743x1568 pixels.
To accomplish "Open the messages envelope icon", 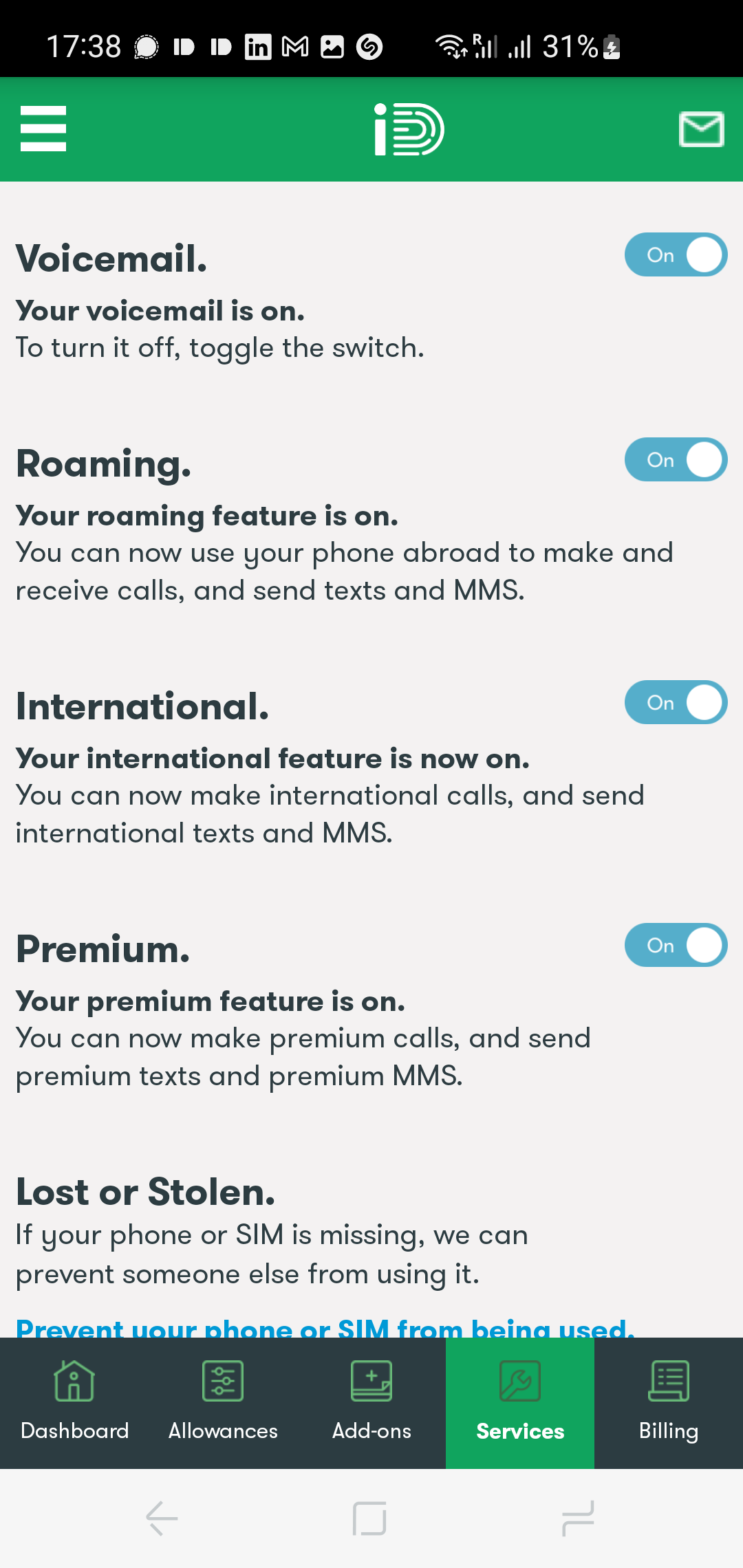I will (x=701, y=129).
